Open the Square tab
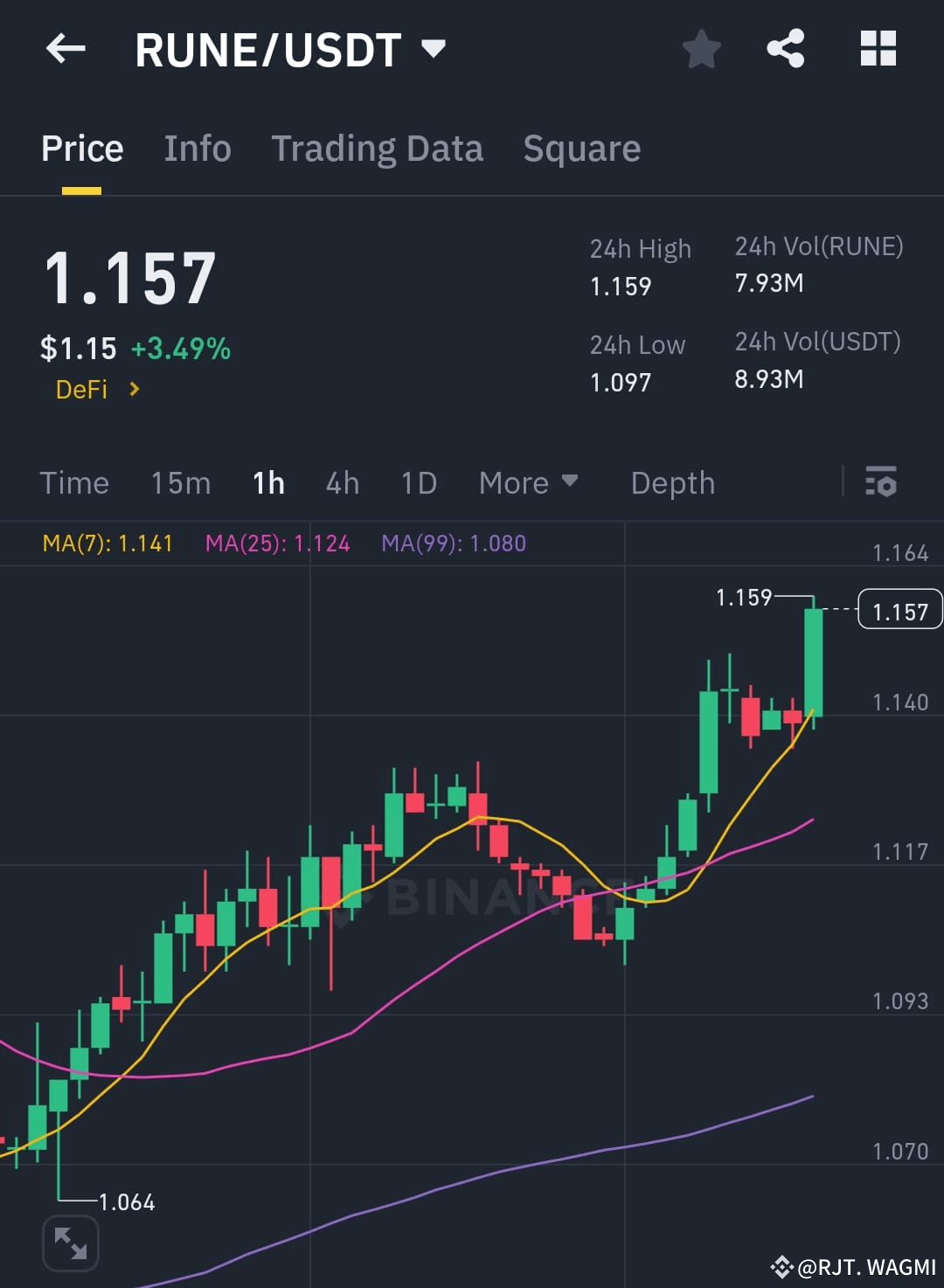 [x=581, y=149]
